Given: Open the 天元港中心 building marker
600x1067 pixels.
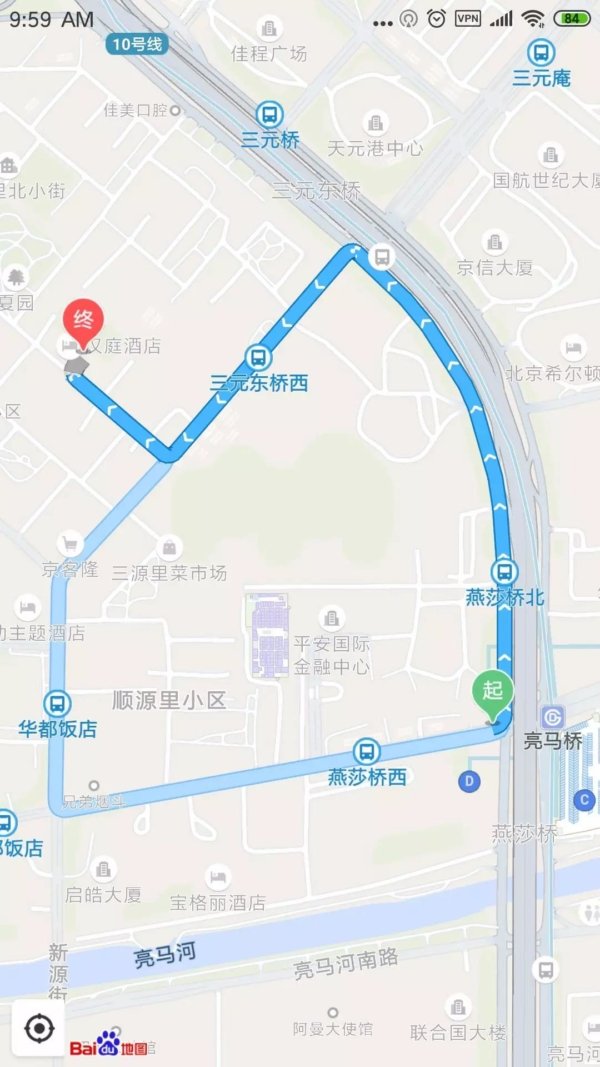Looking at the screenshot, I should click(376, 124).
